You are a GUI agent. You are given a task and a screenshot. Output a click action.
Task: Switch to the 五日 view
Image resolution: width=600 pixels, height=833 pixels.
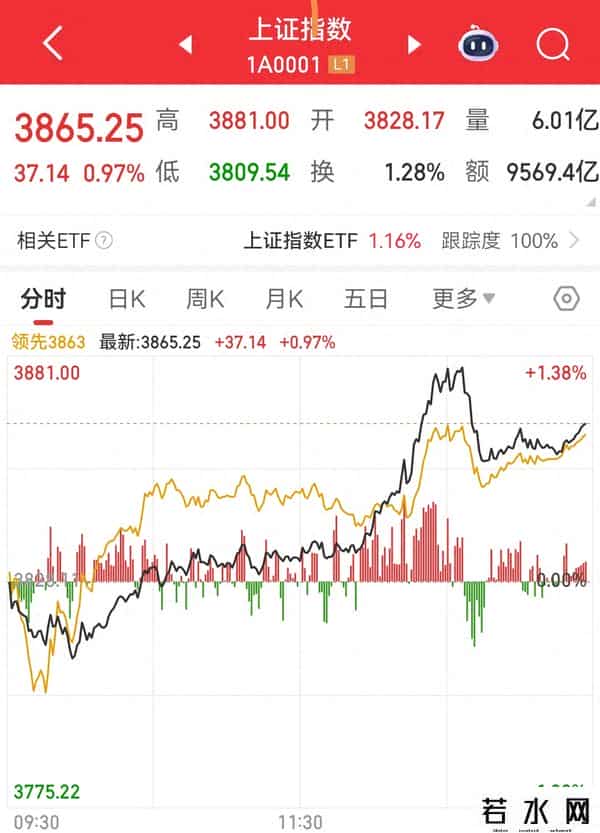click(365, 298)
